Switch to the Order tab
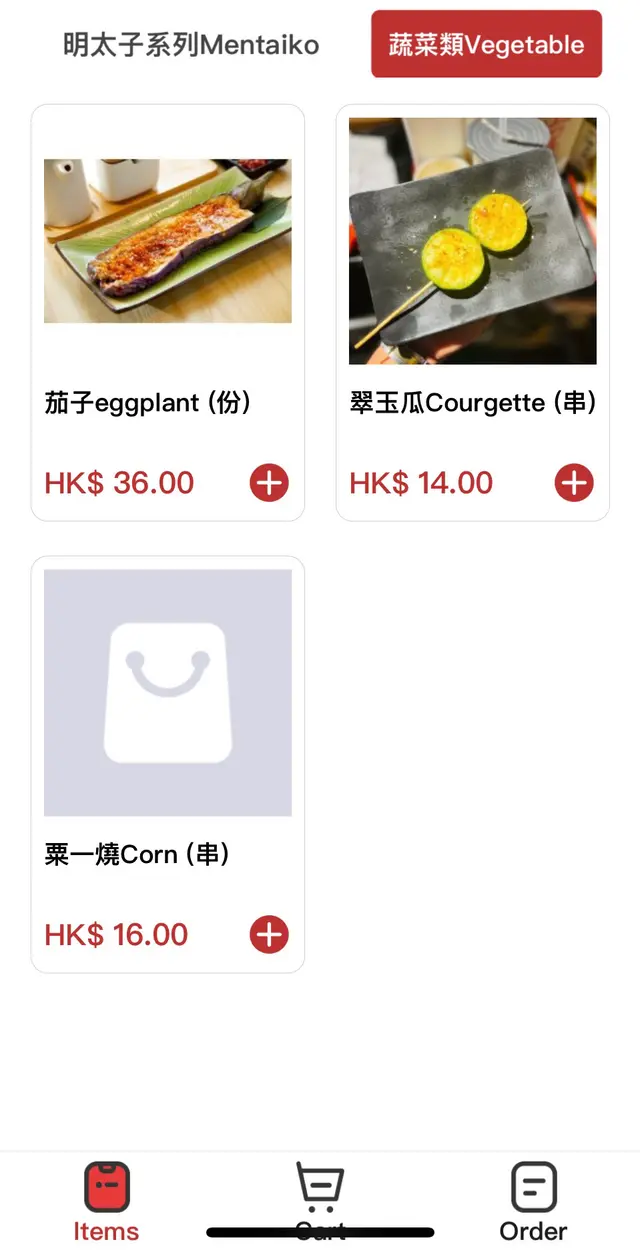 coord(533,1200)
